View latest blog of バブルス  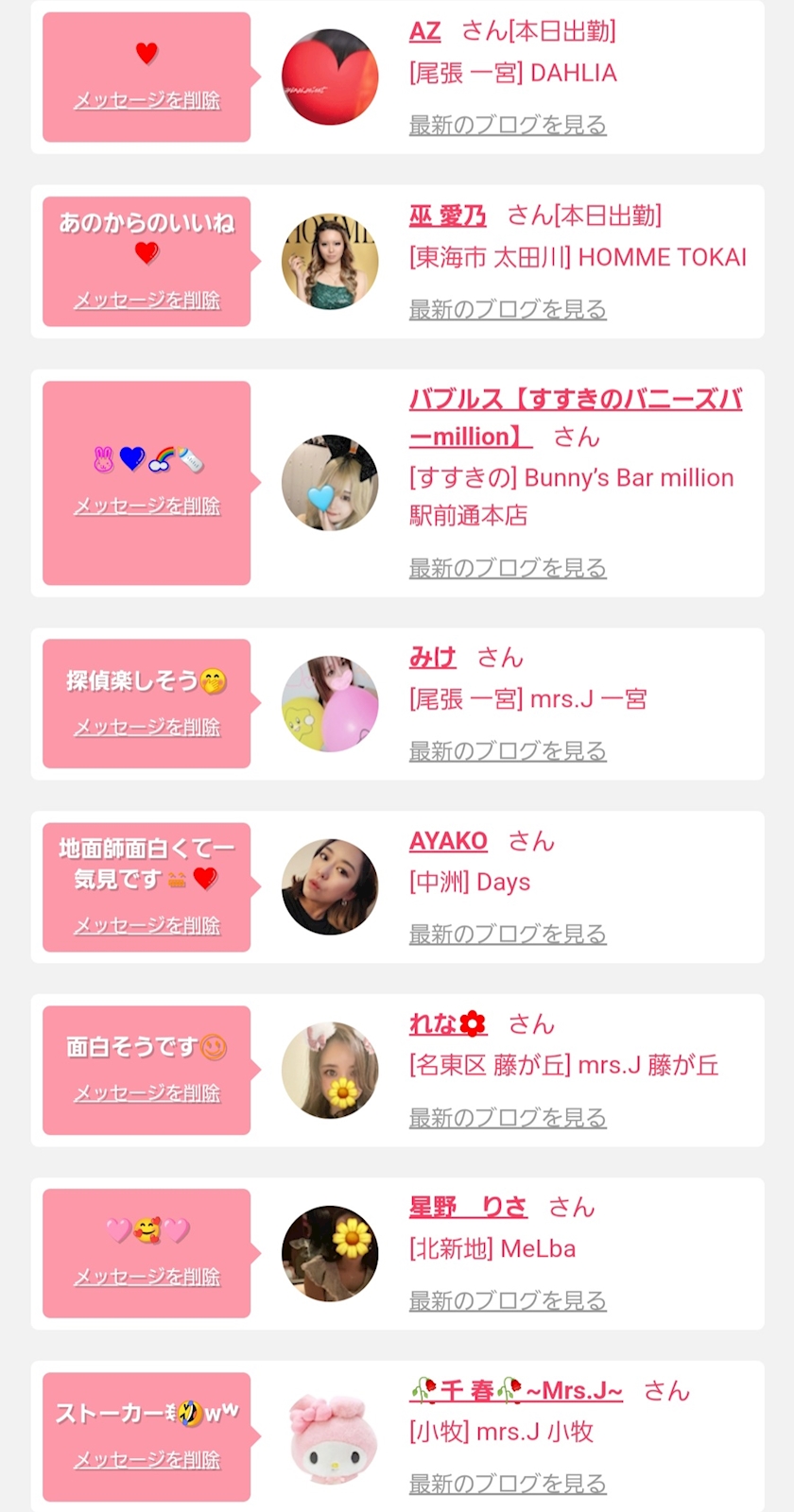[x=508, y=568]
